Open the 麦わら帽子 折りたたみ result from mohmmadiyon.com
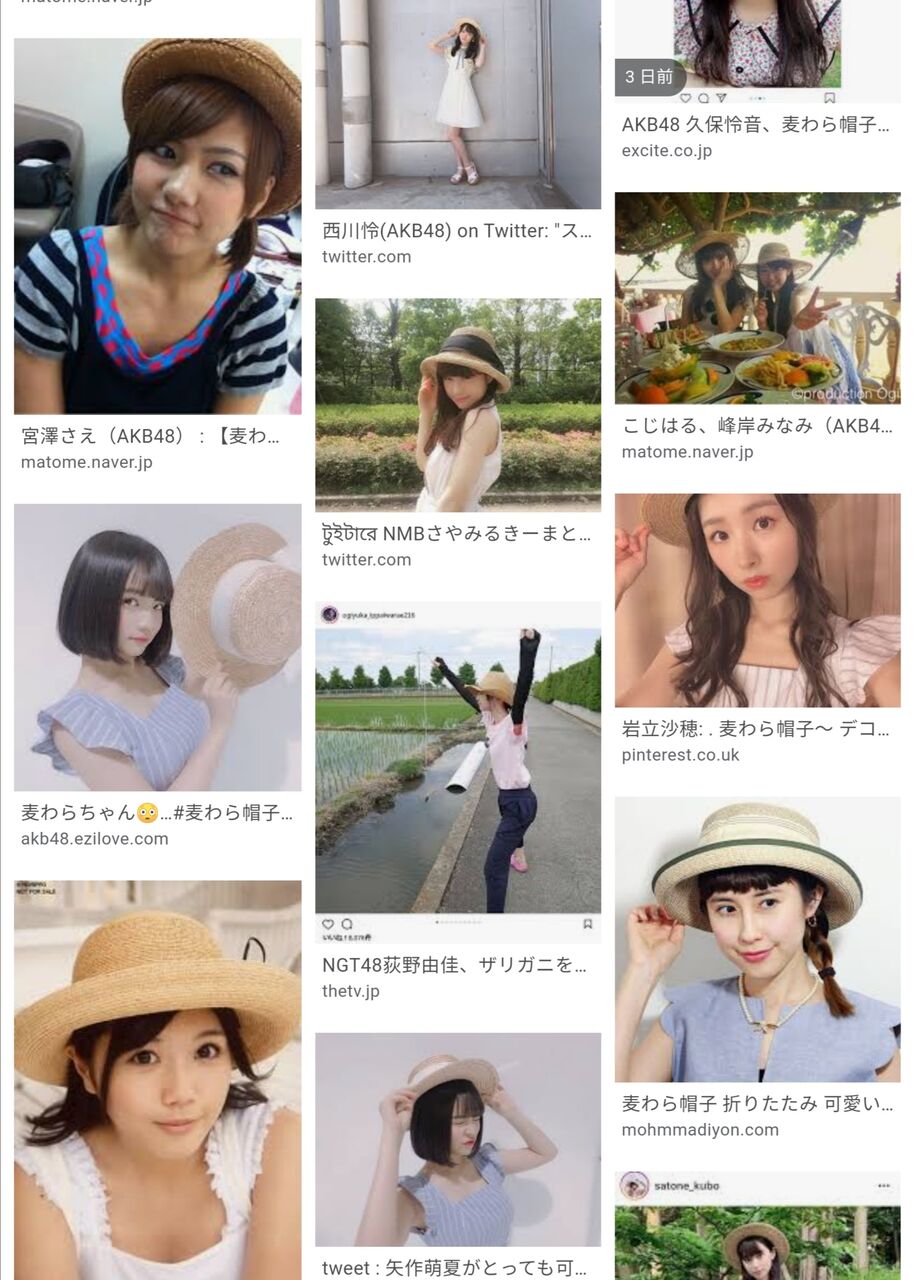This screenshot has width=913, height=1280. (x=757, y=939)
